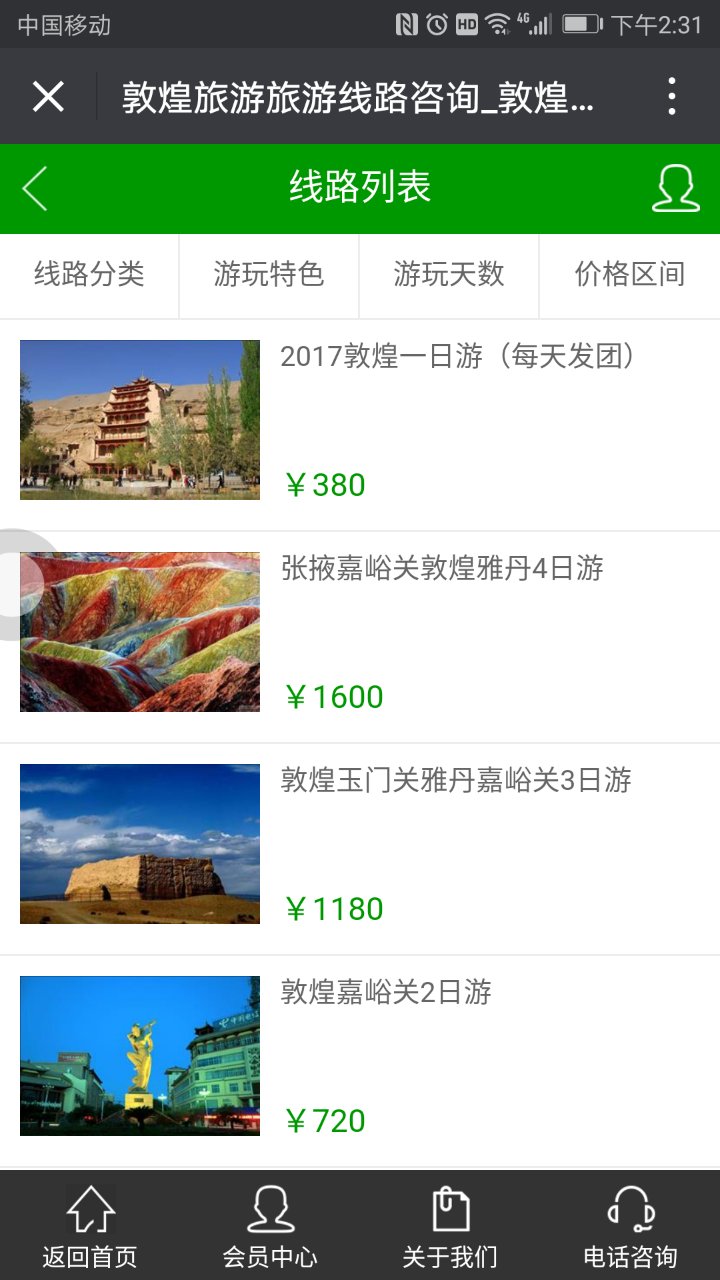Select the 敦煌嘉峪关2日游 tour
This screenshot has width=720, height=1280.
[x=386, y=993]
